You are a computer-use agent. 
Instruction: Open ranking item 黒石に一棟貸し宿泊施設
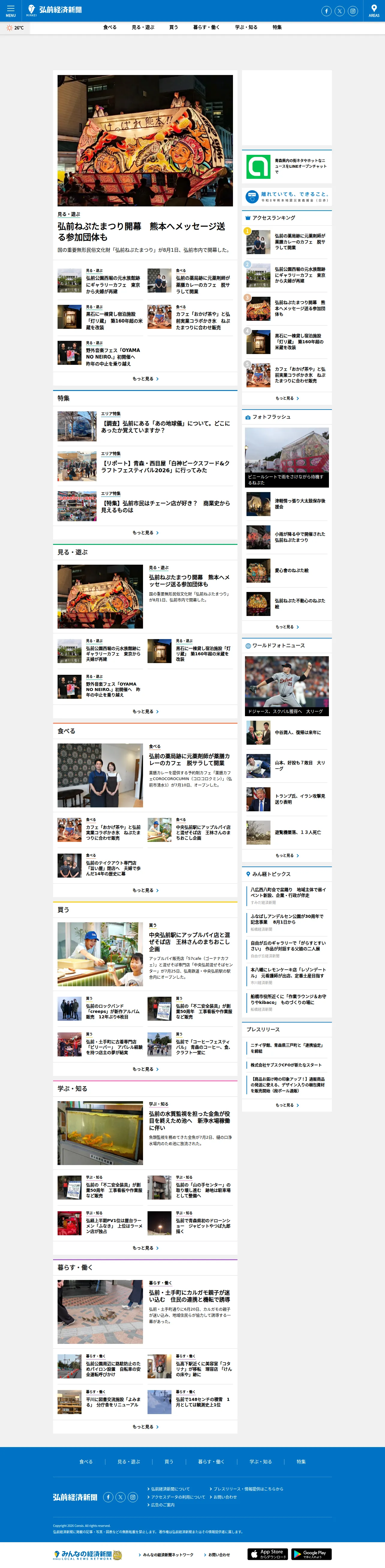coord(300,342)
